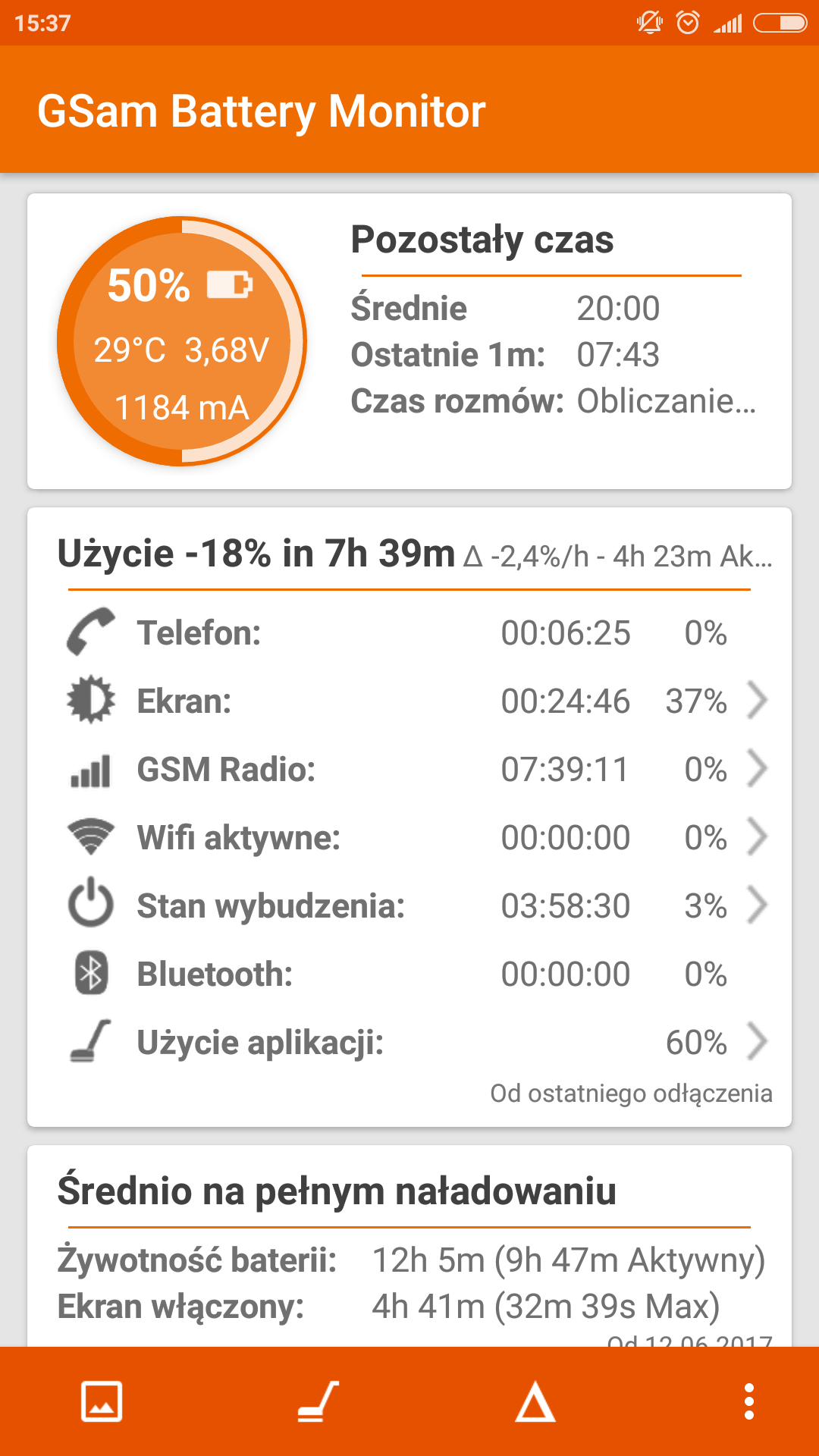
Task: Tap the delta rate icon in bottom bar
Action: [535, 1401]
